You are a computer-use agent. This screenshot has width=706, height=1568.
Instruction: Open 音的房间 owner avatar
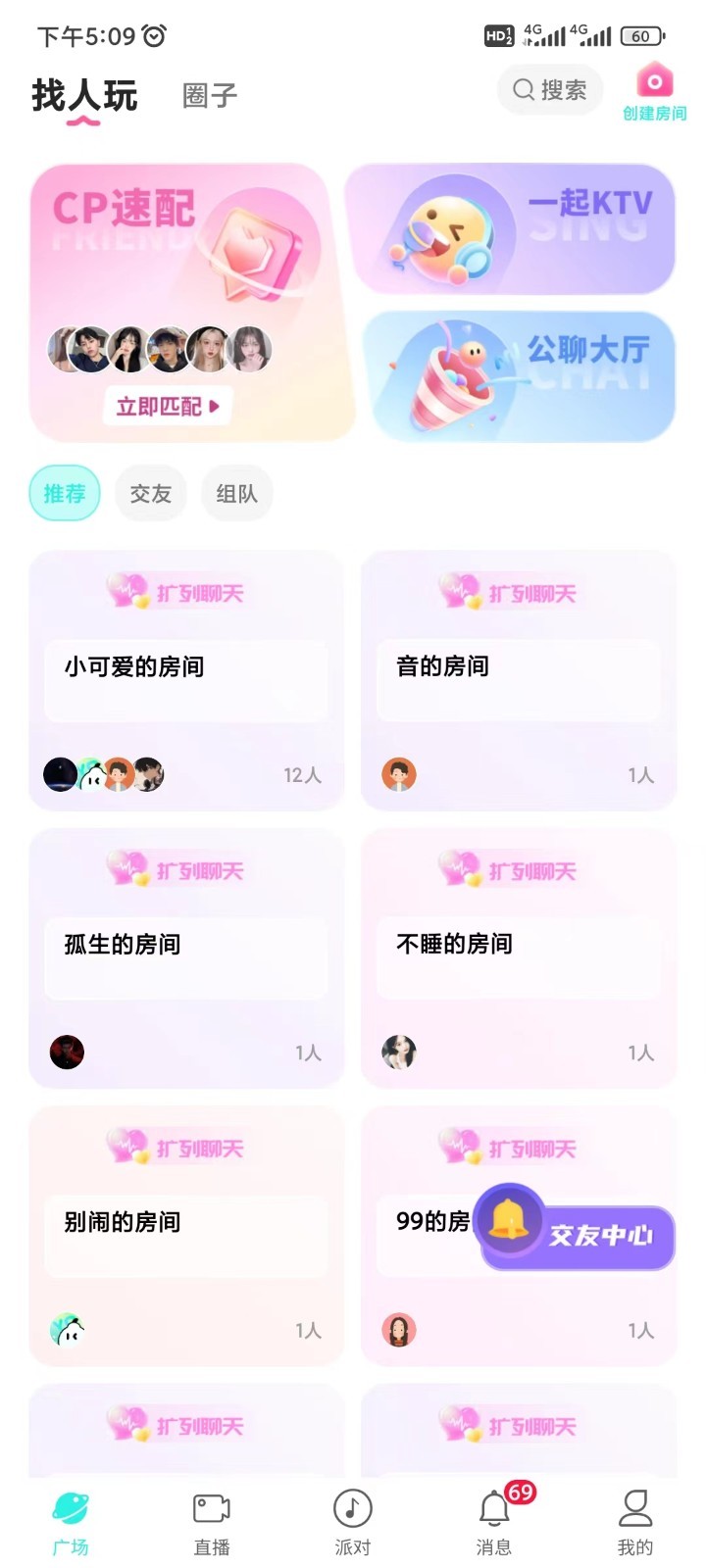(398, 774)
